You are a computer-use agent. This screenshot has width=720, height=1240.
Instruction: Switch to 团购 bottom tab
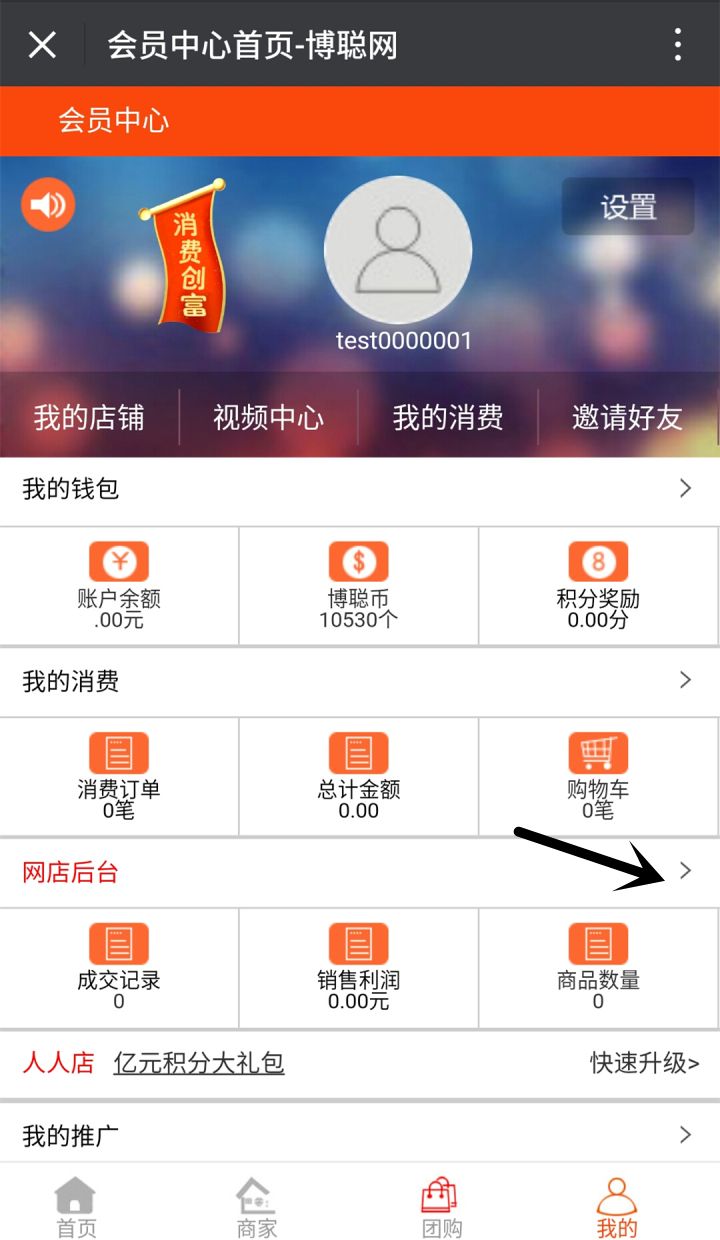click(x=441, y=1208)
